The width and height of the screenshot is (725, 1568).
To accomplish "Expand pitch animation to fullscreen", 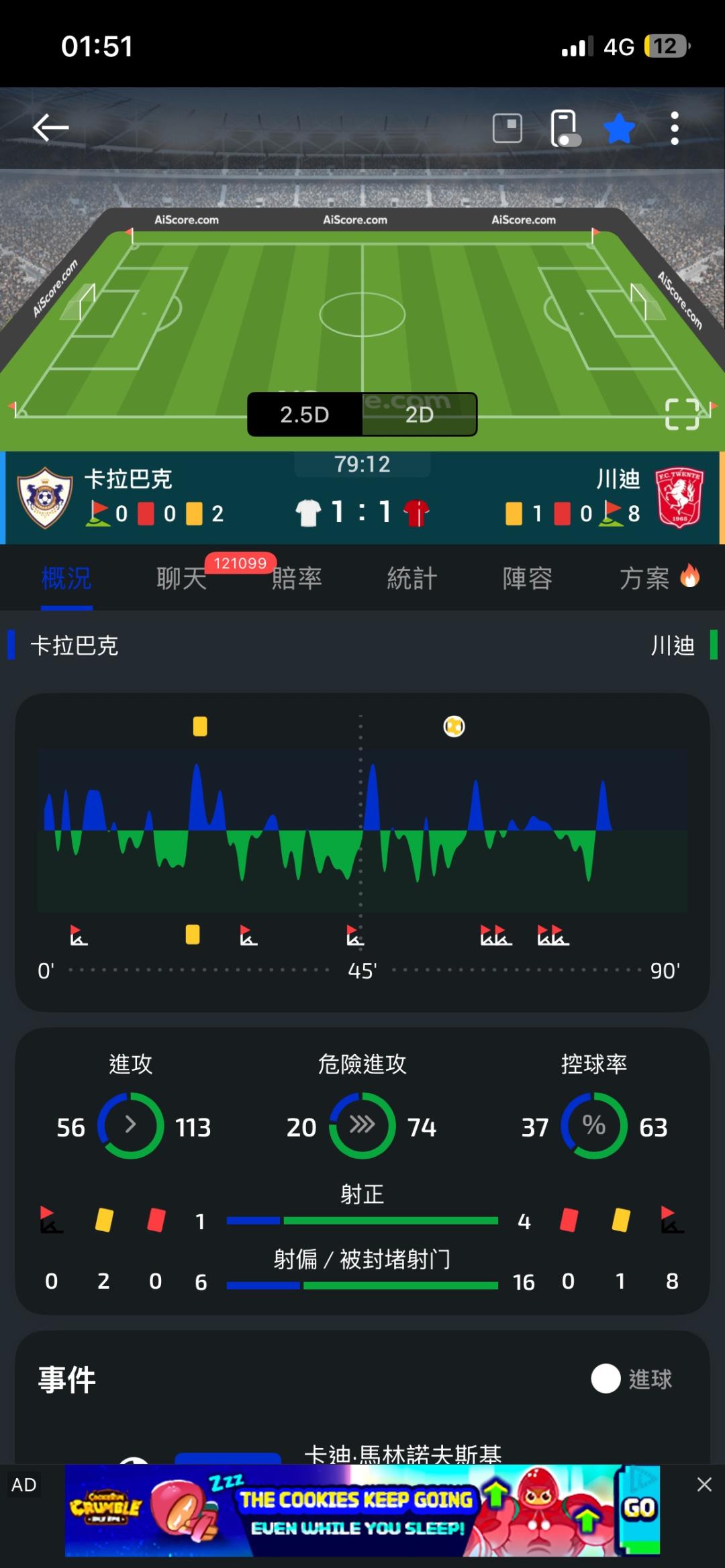I will pos(682,414).
